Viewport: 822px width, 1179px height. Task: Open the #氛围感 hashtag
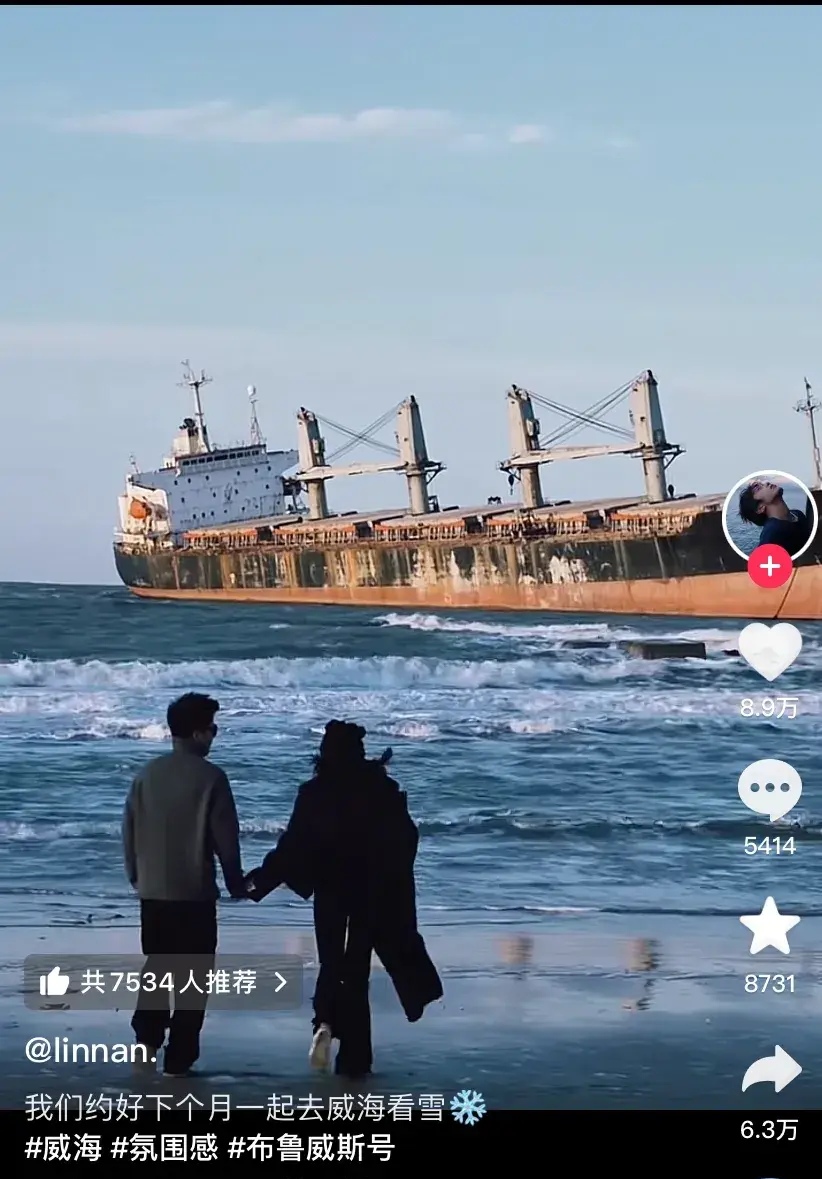tap(164, 1148)
